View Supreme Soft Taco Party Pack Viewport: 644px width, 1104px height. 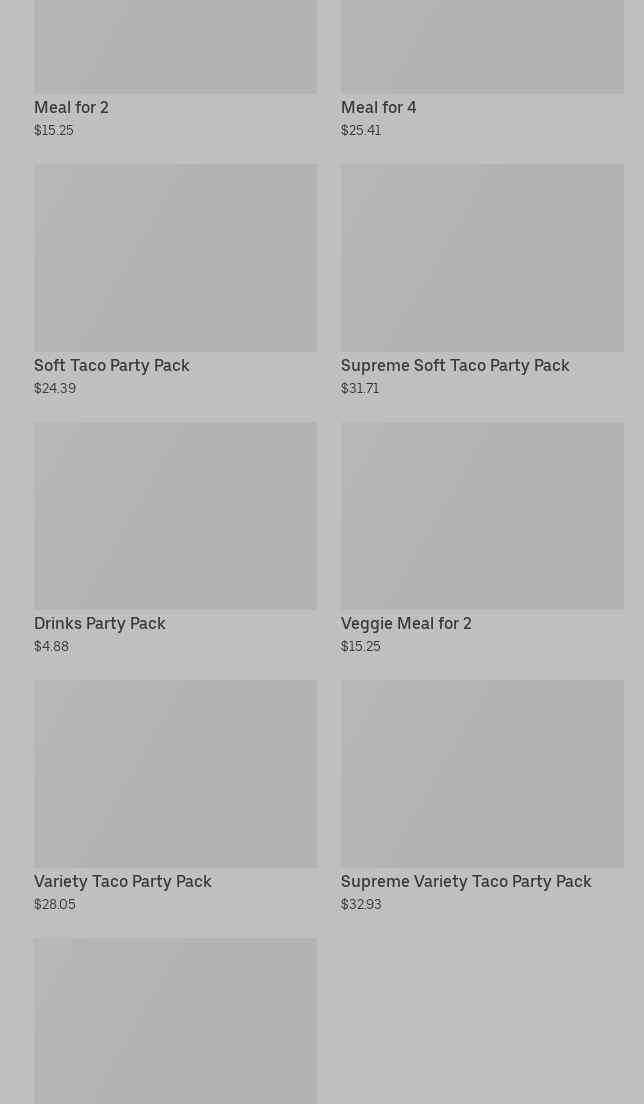pos(482,280)
